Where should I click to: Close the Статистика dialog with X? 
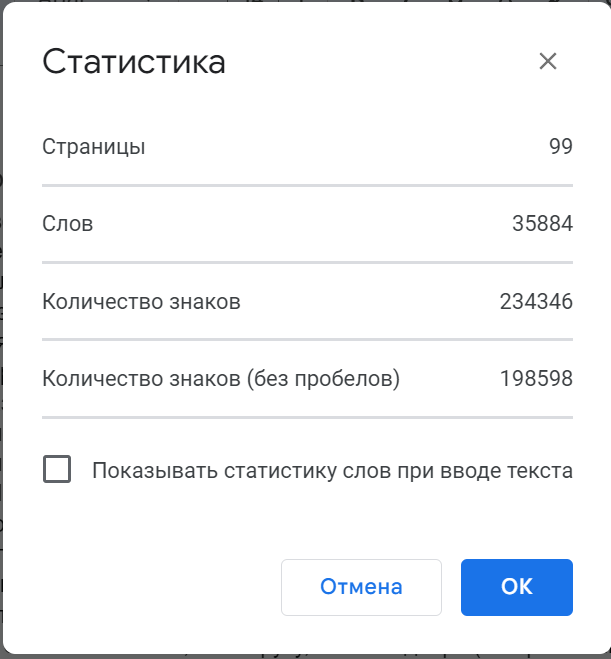547,61
